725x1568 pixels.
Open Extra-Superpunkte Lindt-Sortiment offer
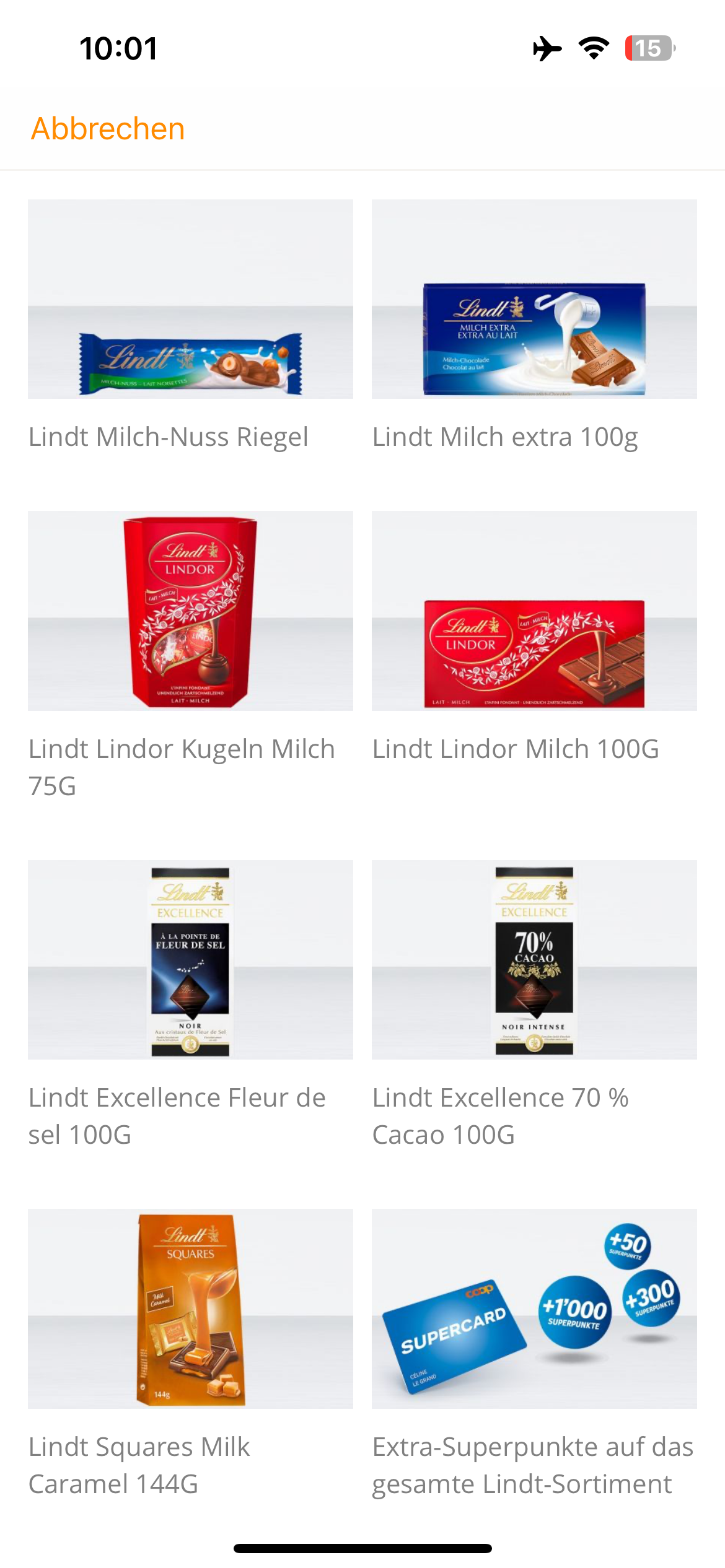pyautogui.click(x=534, y=1309)
